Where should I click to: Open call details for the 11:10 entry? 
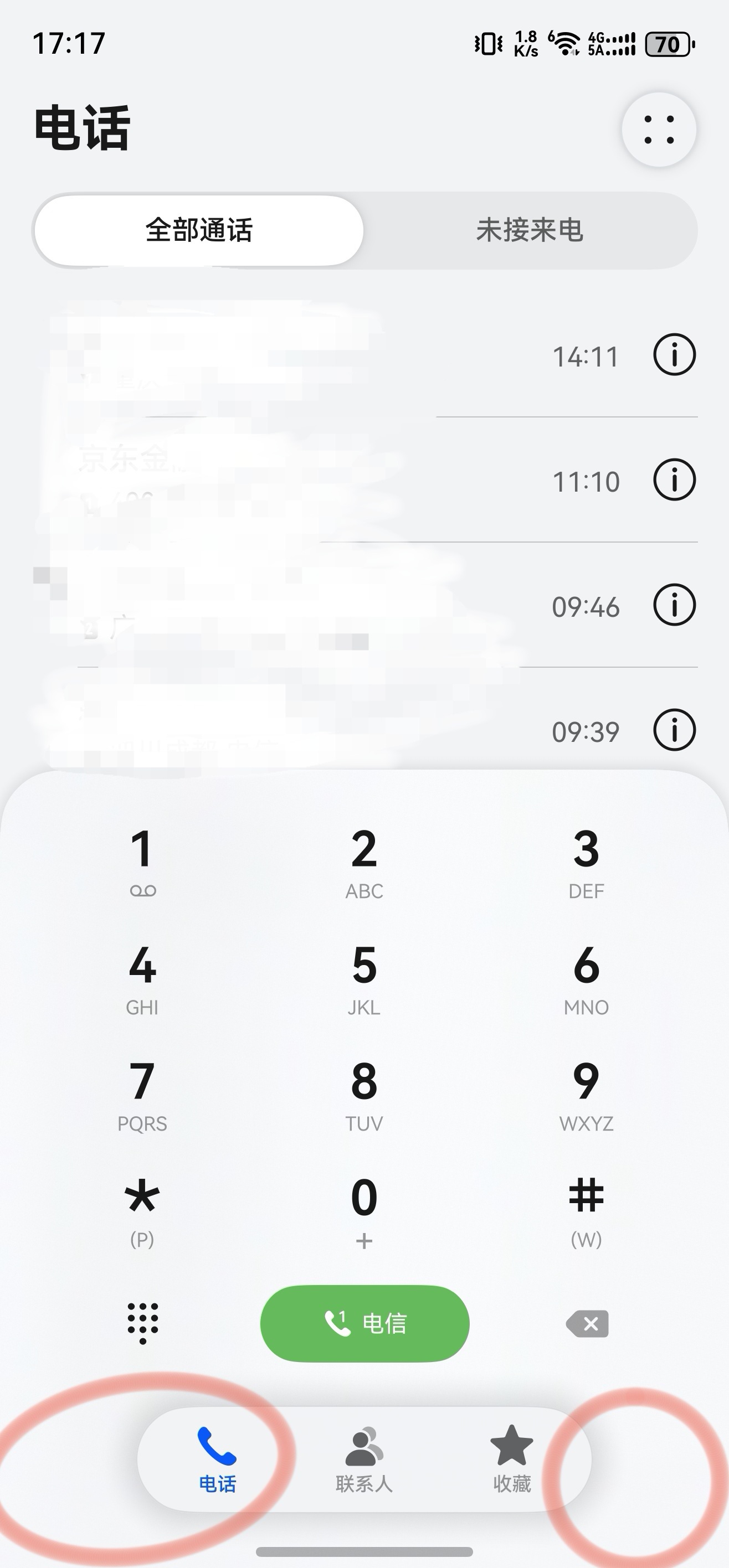674,480
